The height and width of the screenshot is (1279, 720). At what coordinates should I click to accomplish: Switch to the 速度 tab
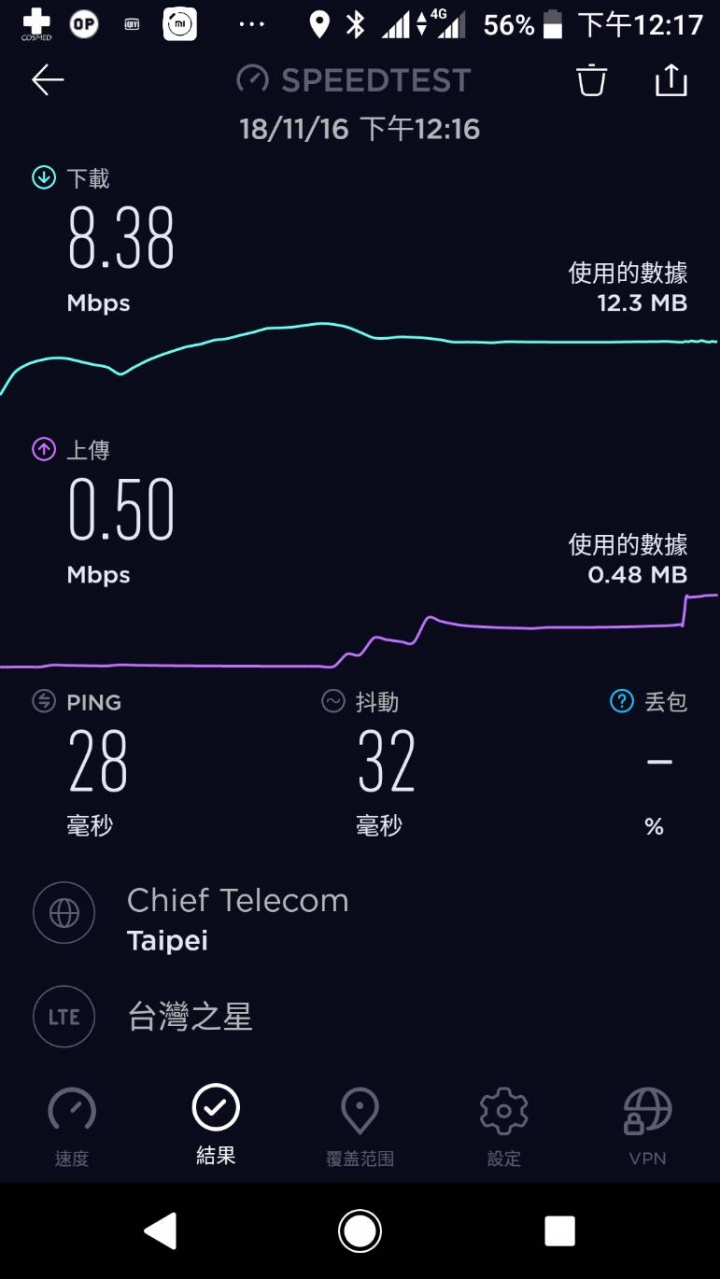click(72, 1127)
